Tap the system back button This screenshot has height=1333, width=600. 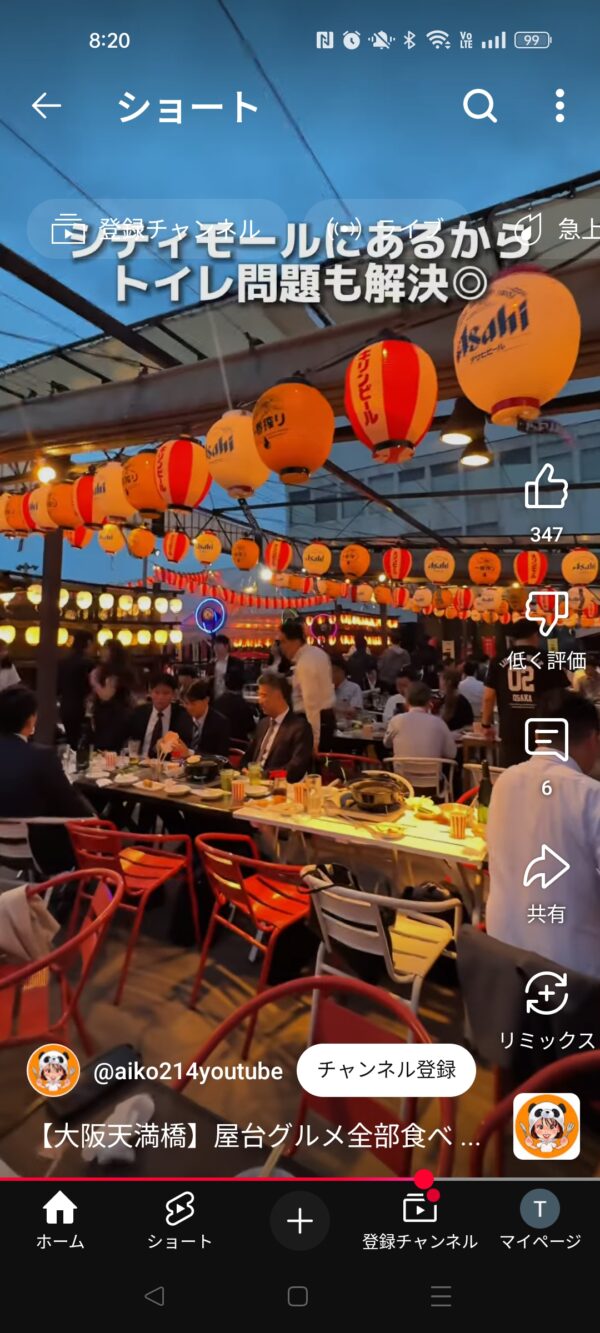pos(154,1297)
